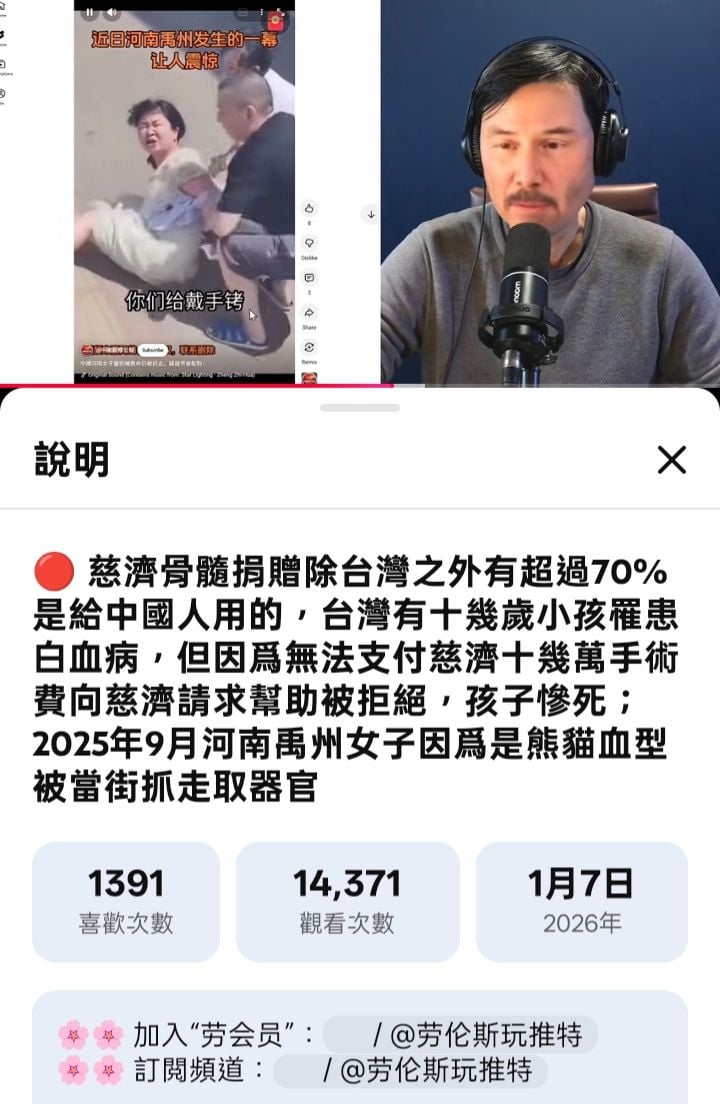Close the 說明 description panel
Viewport: 720px width, 1104px height.
coord(671,460)
